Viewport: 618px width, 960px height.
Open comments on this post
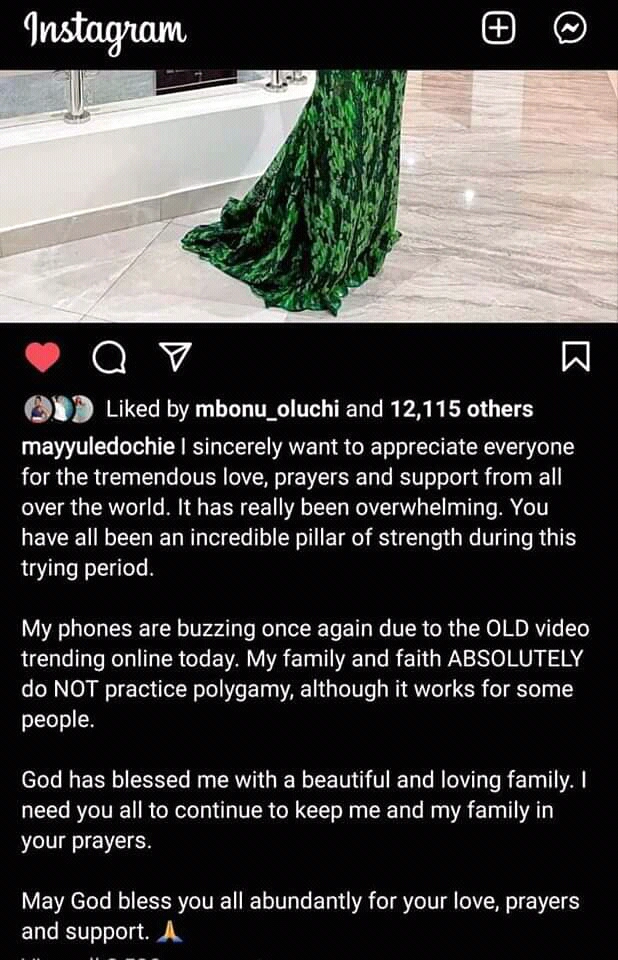click(108, 357)
